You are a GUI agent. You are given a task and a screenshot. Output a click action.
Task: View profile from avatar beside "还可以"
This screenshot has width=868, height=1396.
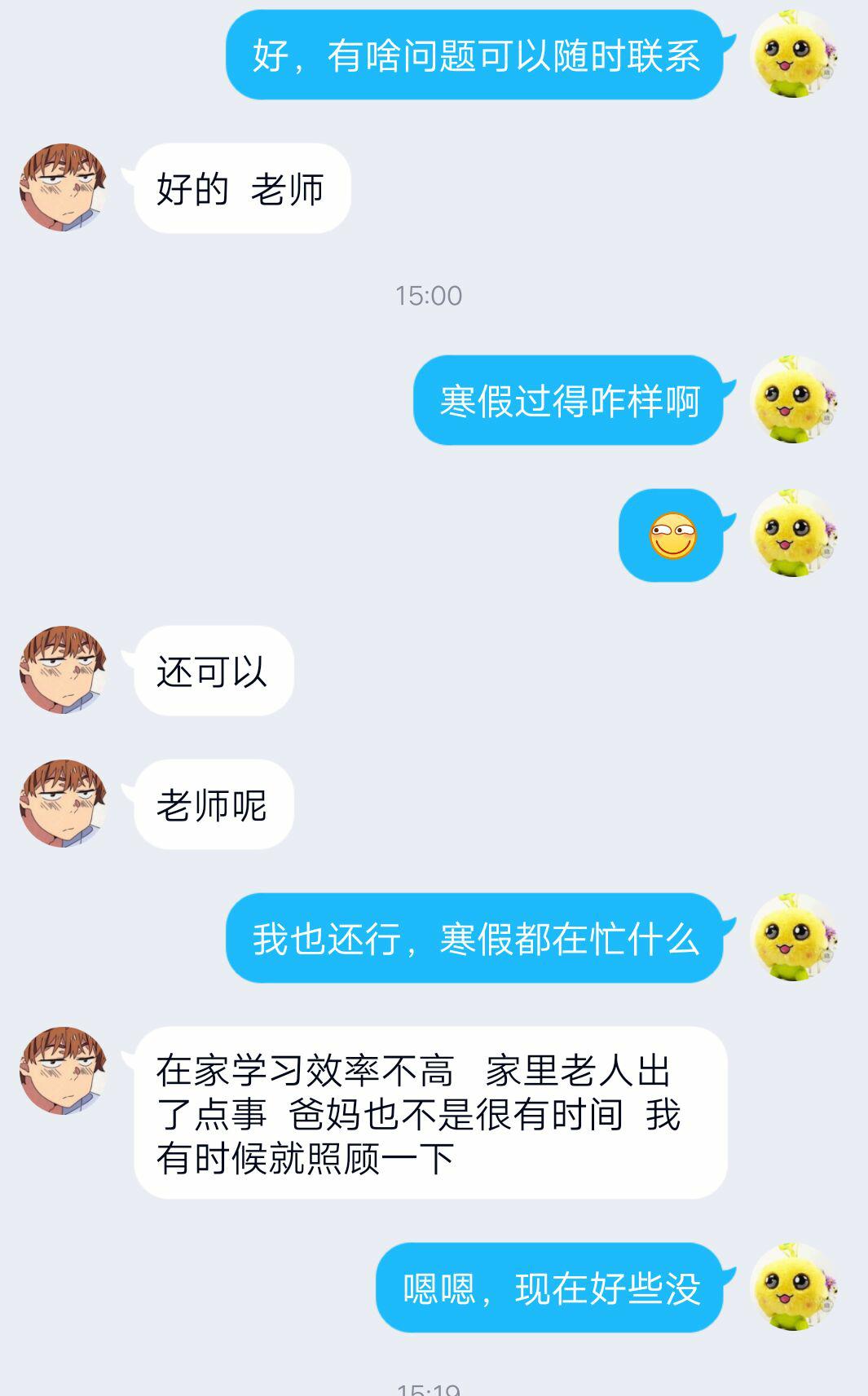click(64, 670)
